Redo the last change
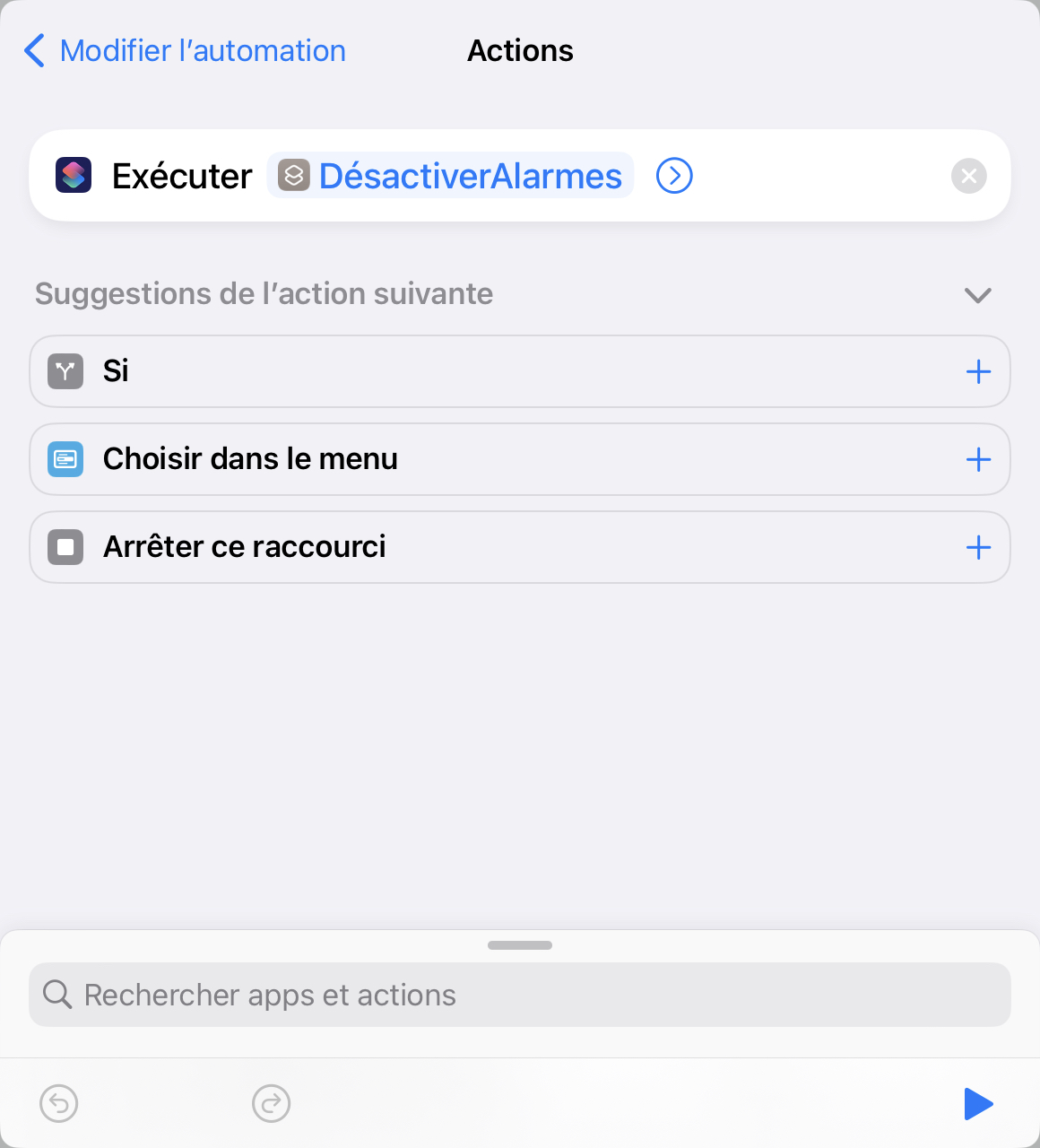 coord(271,1103)
